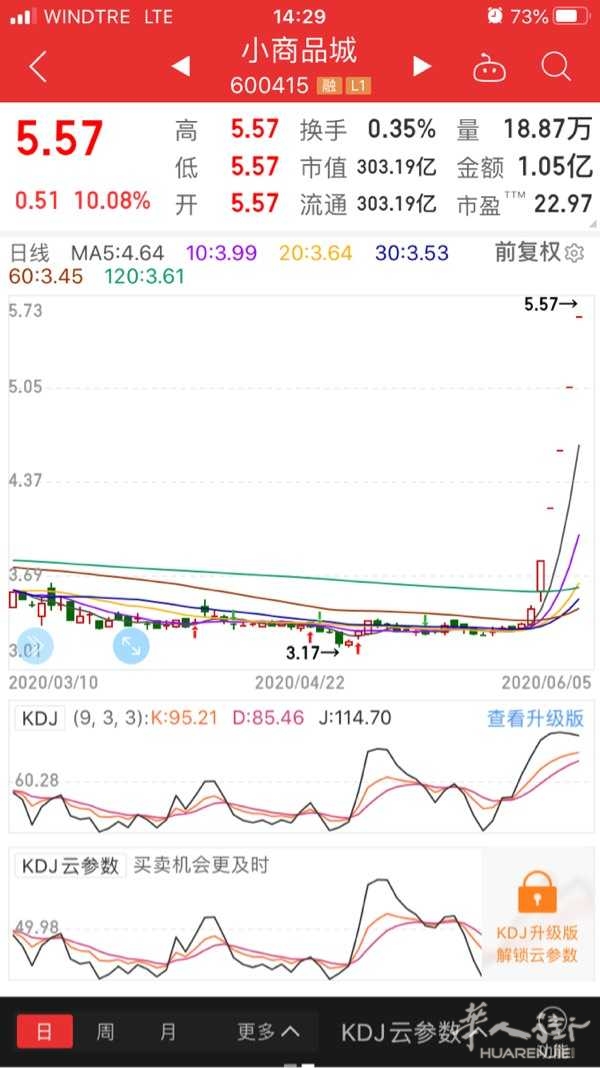The height and width of the screenshot is (1068, 600).
Task: Open the KDJ云参数 indicator label
Action: click(70, 866)
